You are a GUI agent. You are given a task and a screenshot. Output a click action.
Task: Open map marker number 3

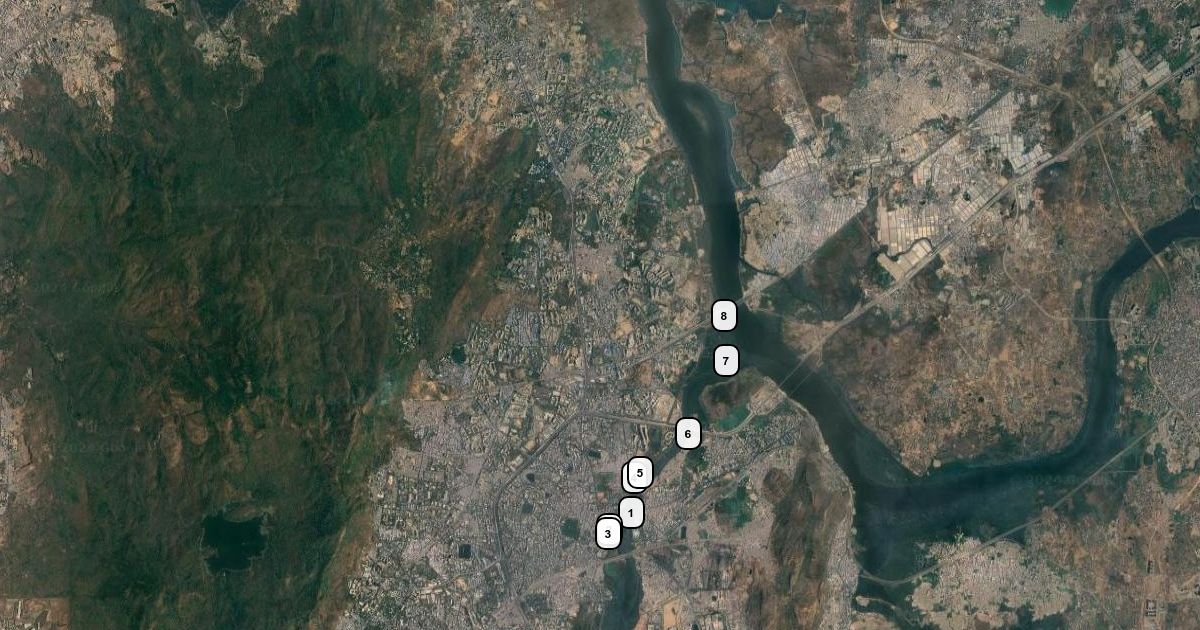click(607, 534)
